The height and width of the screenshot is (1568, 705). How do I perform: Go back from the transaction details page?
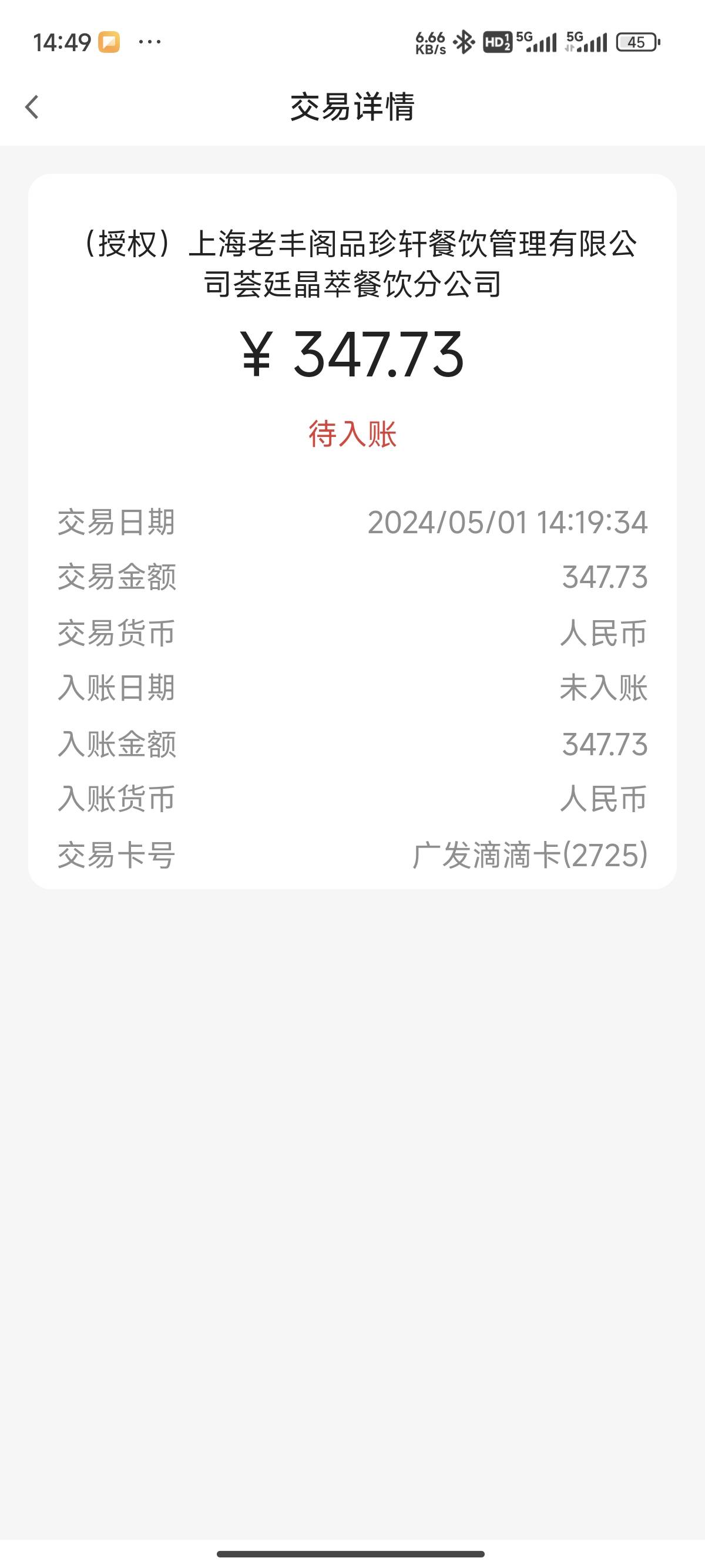[x=32, y=107]
